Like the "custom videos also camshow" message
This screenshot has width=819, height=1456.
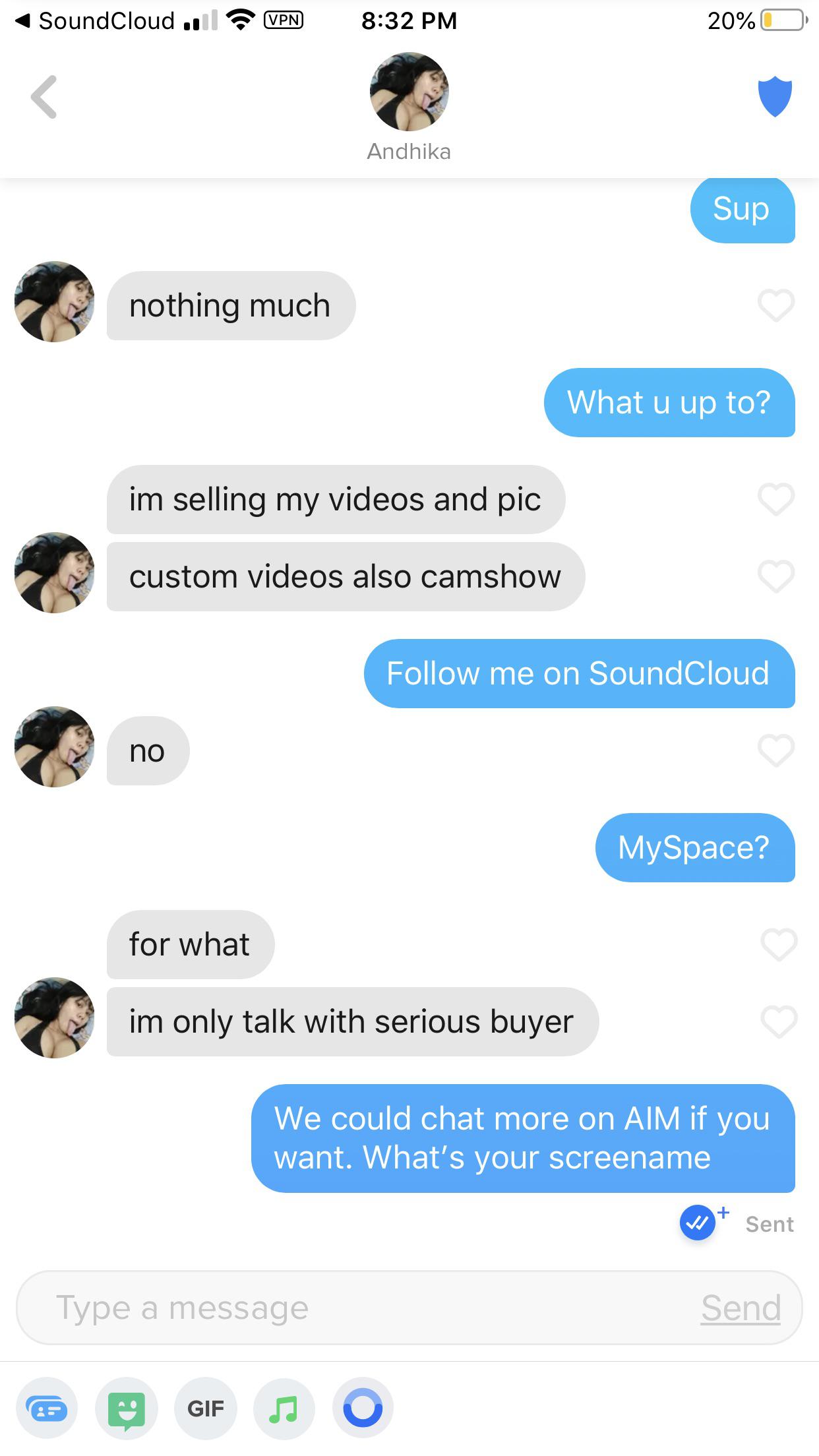coord(777,576)
